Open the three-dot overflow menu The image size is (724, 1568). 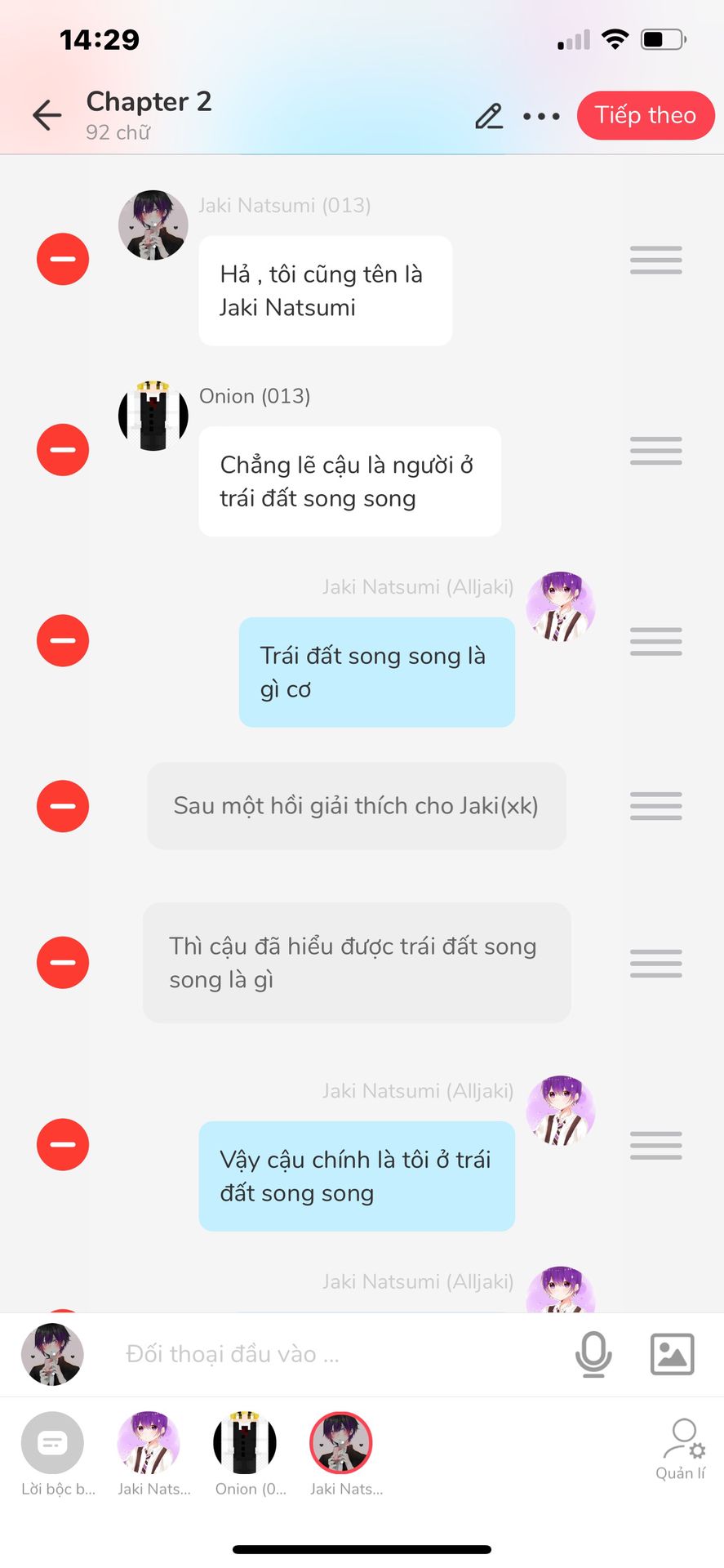pos(541,116)
